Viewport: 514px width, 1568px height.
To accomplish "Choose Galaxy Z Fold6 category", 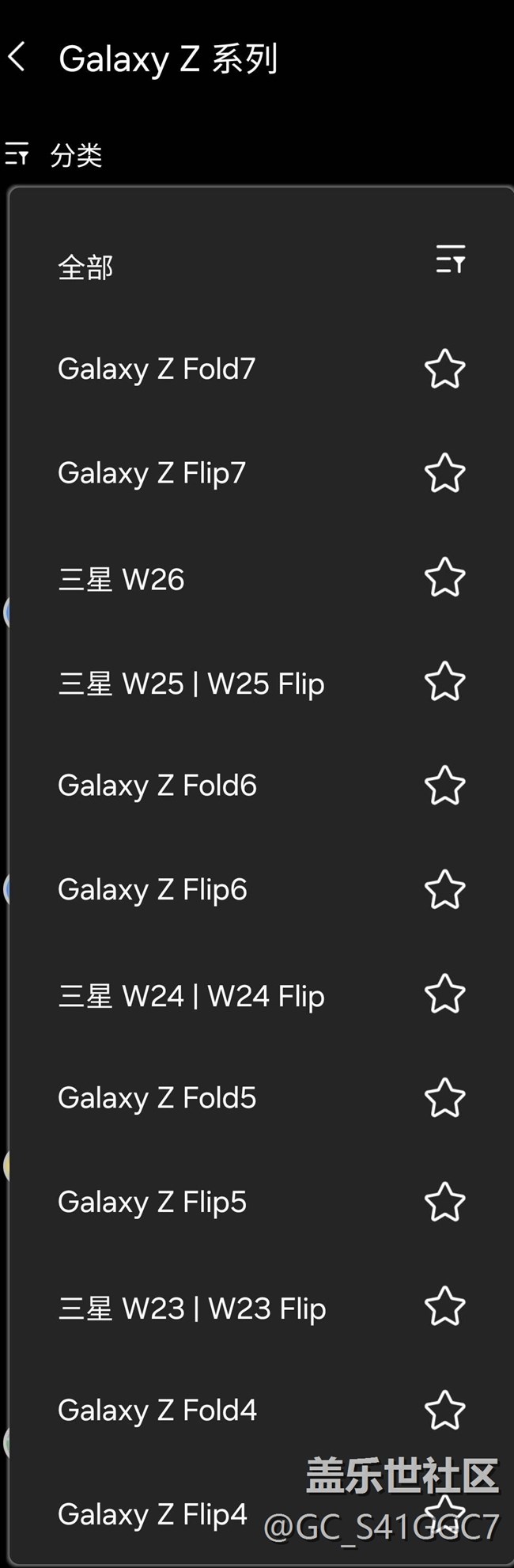I will 157,786.
